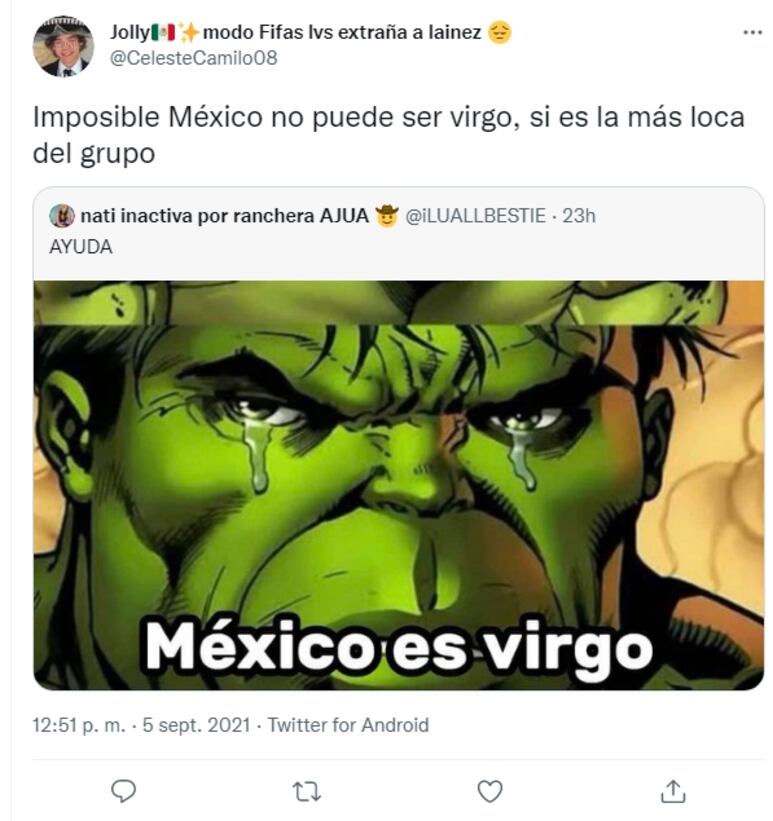Open the Twitter for Android source link
This screenshot has width=773, height=821.
point(348,725)
